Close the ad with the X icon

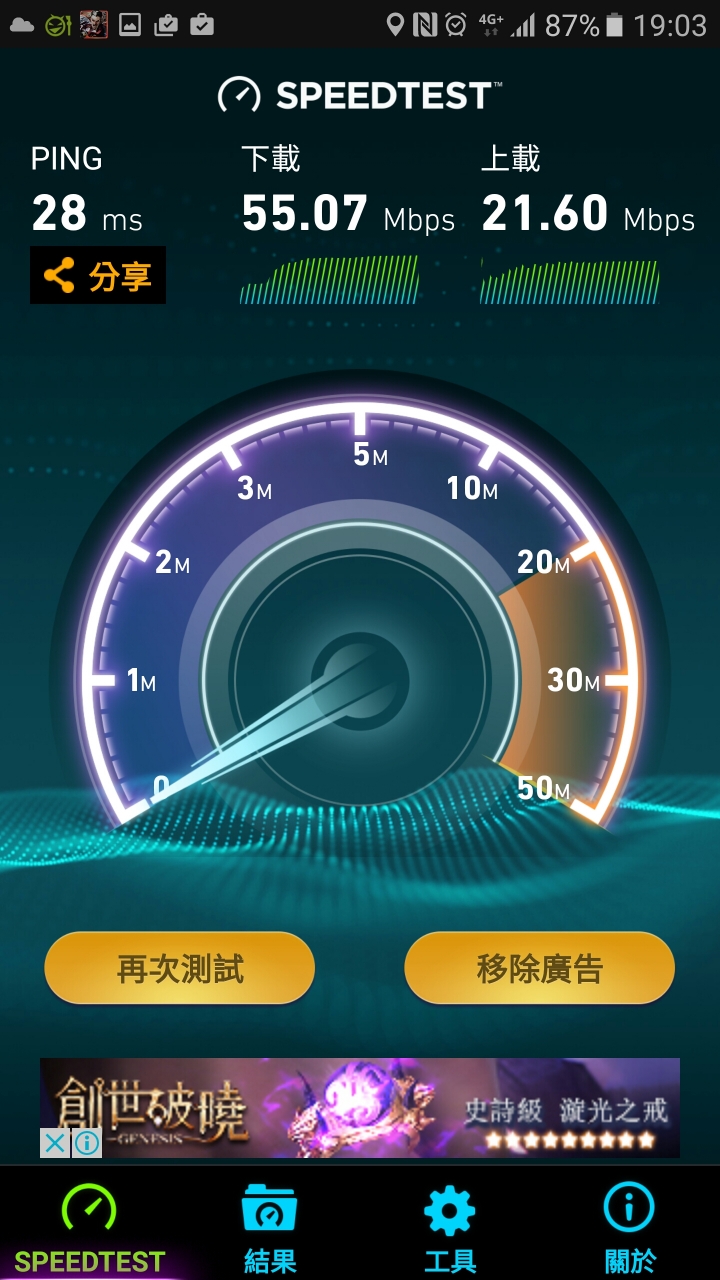click(55, 1142)
